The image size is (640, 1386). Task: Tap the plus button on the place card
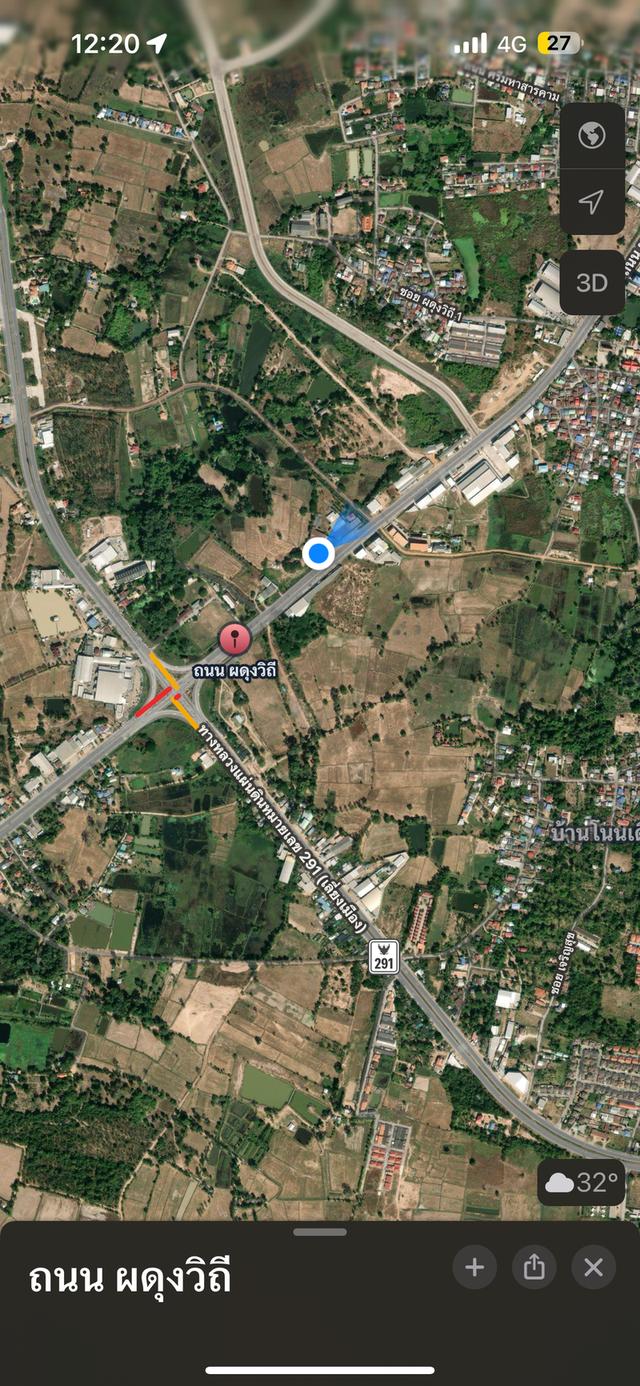[474, 1268]
